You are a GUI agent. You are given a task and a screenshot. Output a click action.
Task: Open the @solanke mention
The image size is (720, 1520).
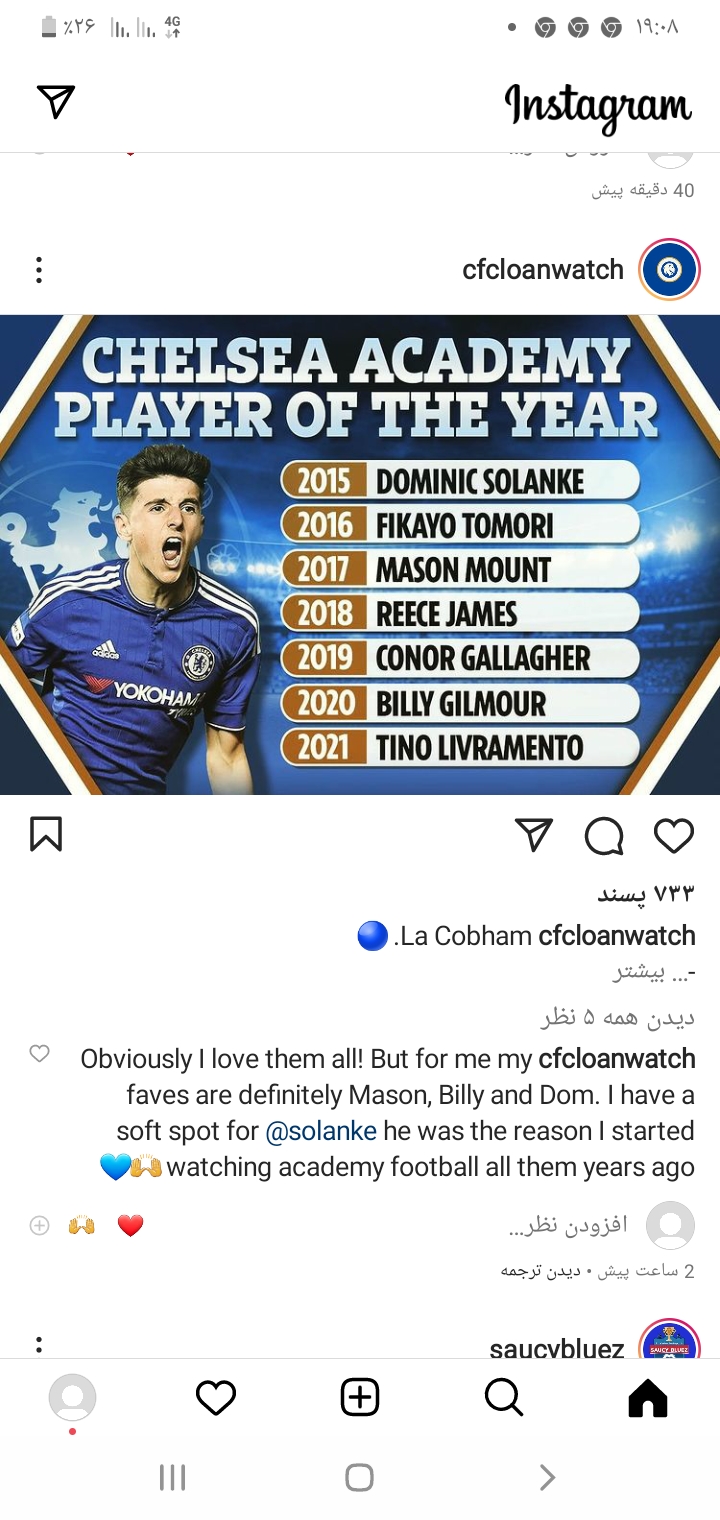point(321,1131)
